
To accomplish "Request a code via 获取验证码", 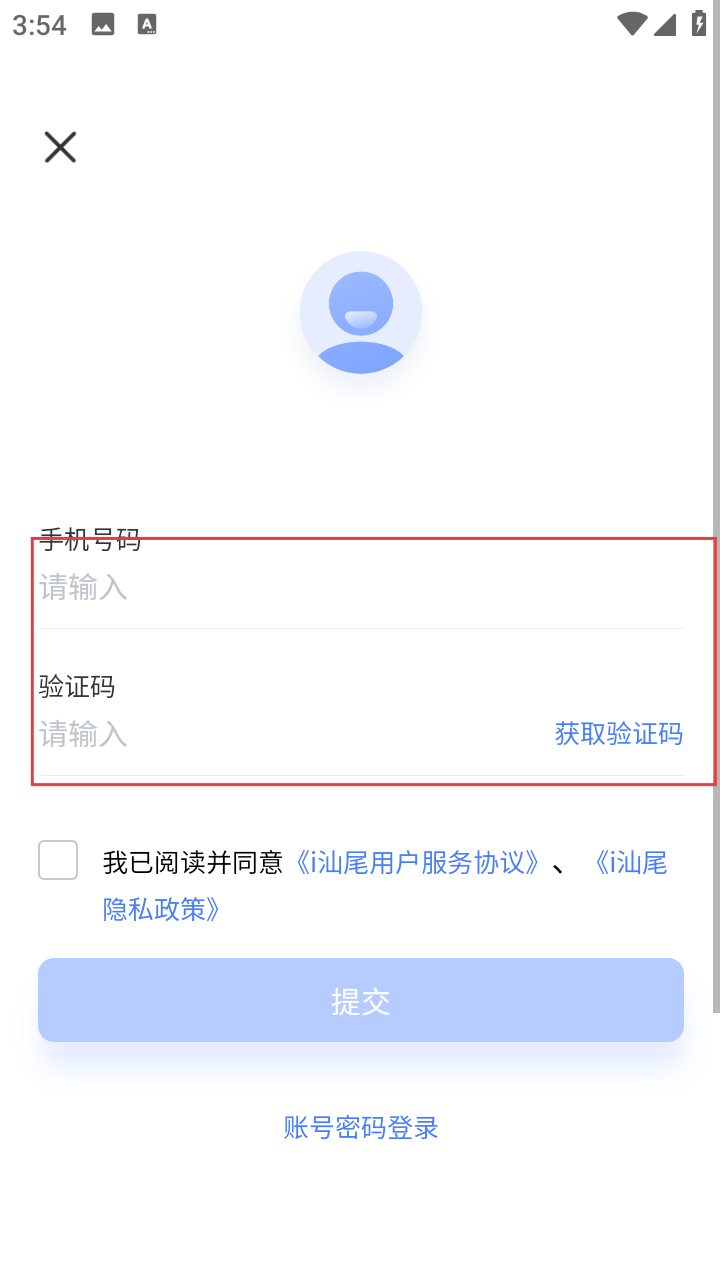I will (x=618, y=735).
